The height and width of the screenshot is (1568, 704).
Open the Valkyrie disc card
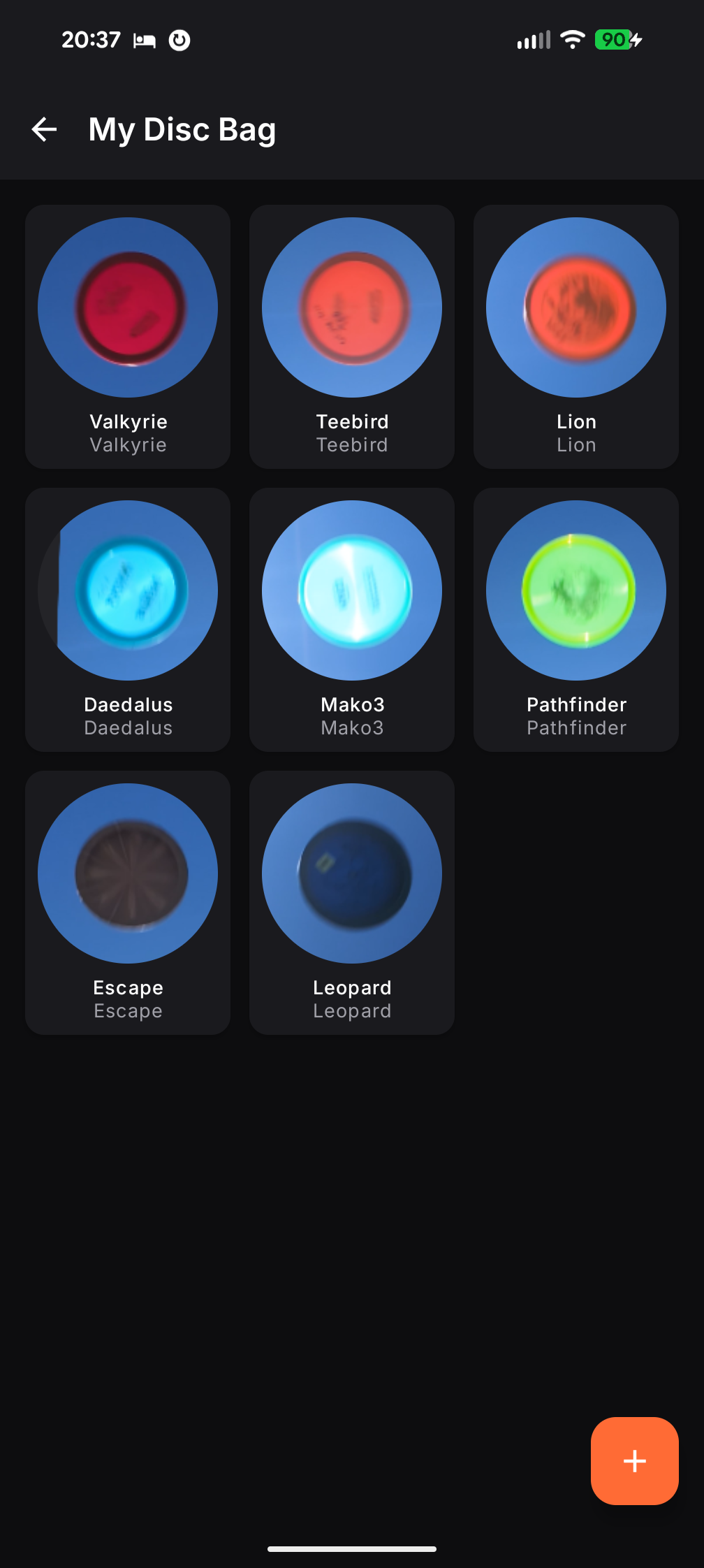click(x=128, y=336)
